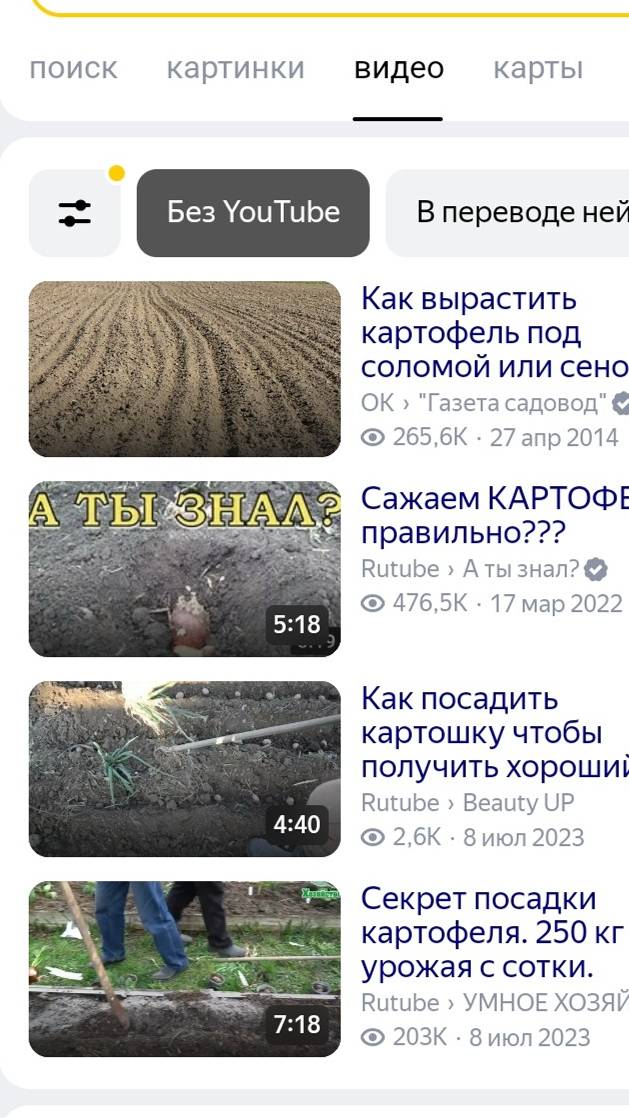Open the plowed field video thumbnail

click(184, 369)
